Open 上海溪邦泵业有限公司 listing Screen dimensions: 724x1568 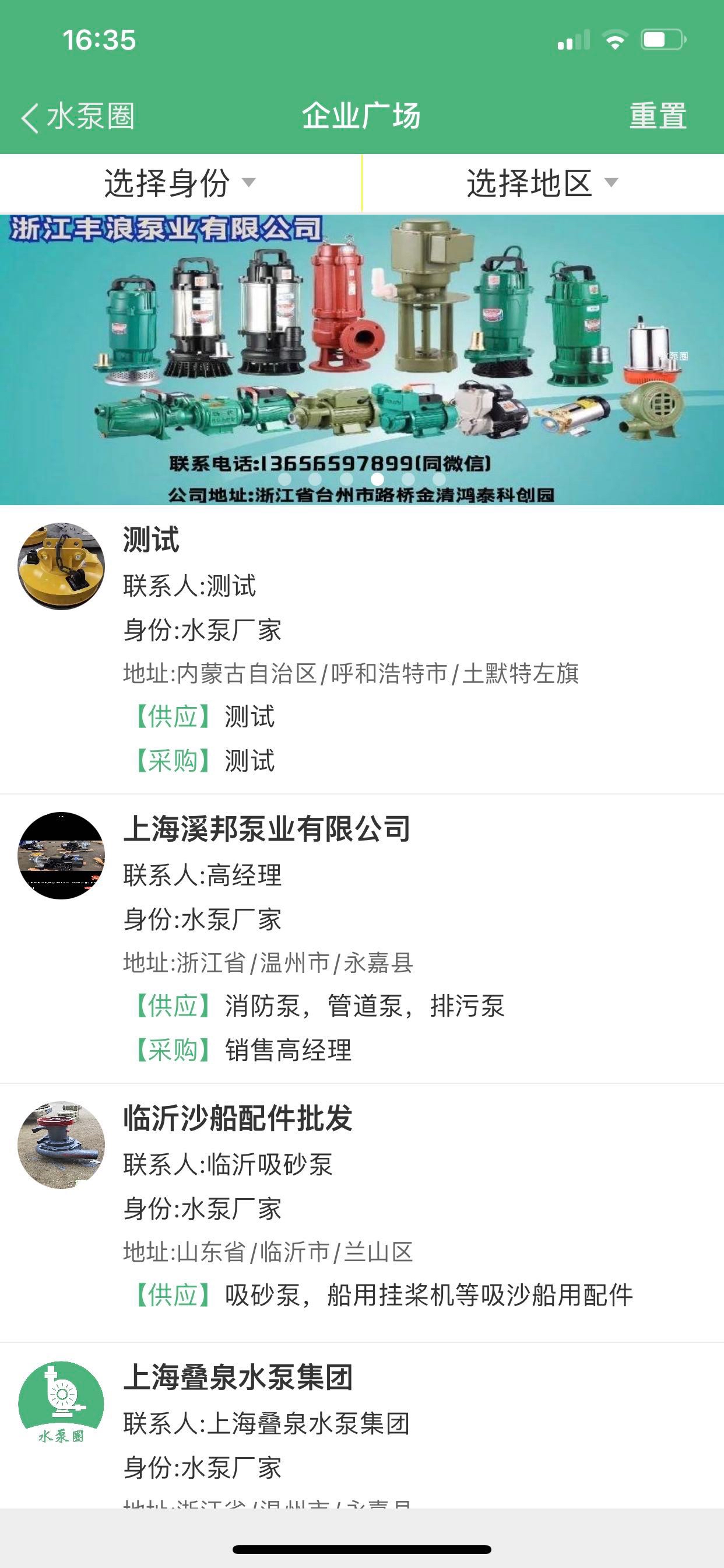pyautogui.click(x=362, y=937)
